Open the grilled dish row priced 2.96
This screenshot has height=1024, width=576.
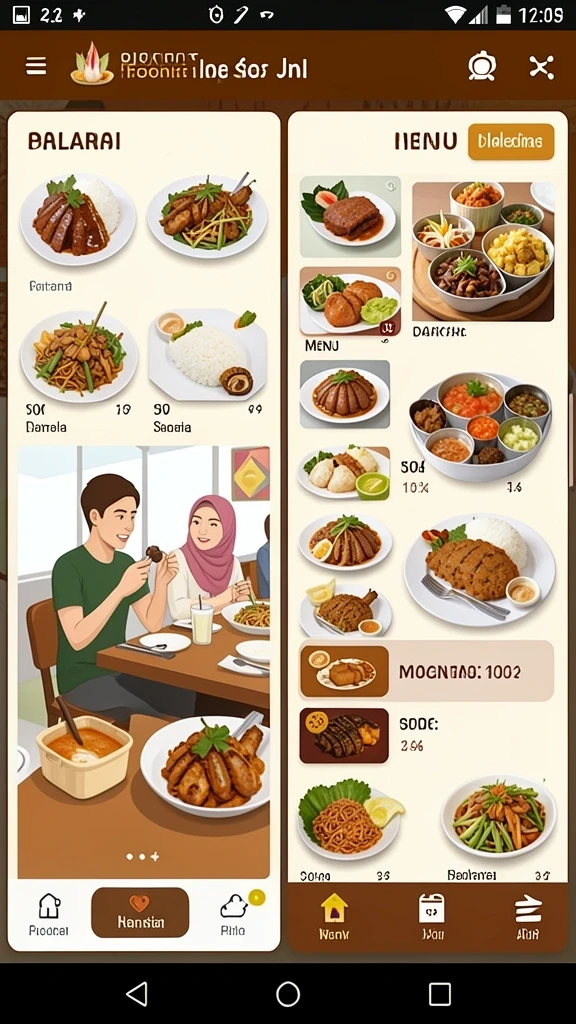click(426, 736)
